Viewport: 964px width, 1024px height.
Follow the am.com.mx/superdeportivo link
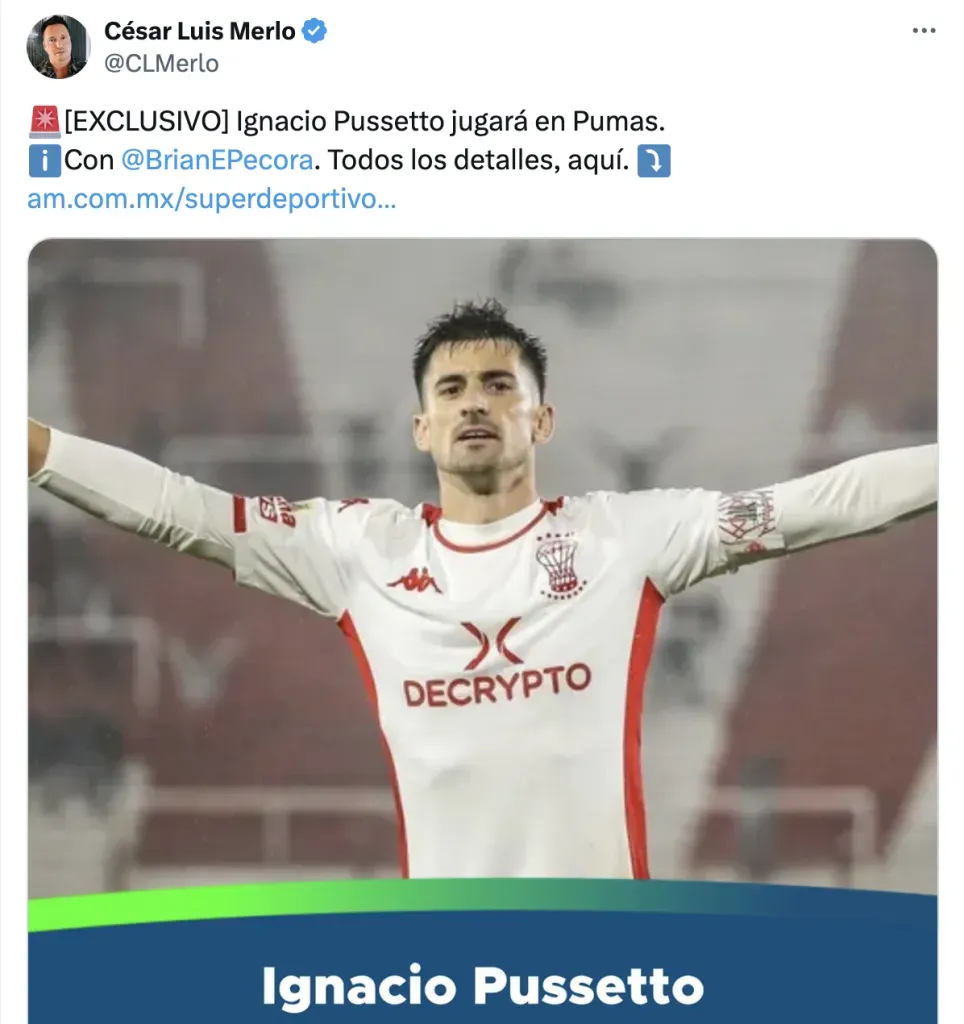[211, 198]
